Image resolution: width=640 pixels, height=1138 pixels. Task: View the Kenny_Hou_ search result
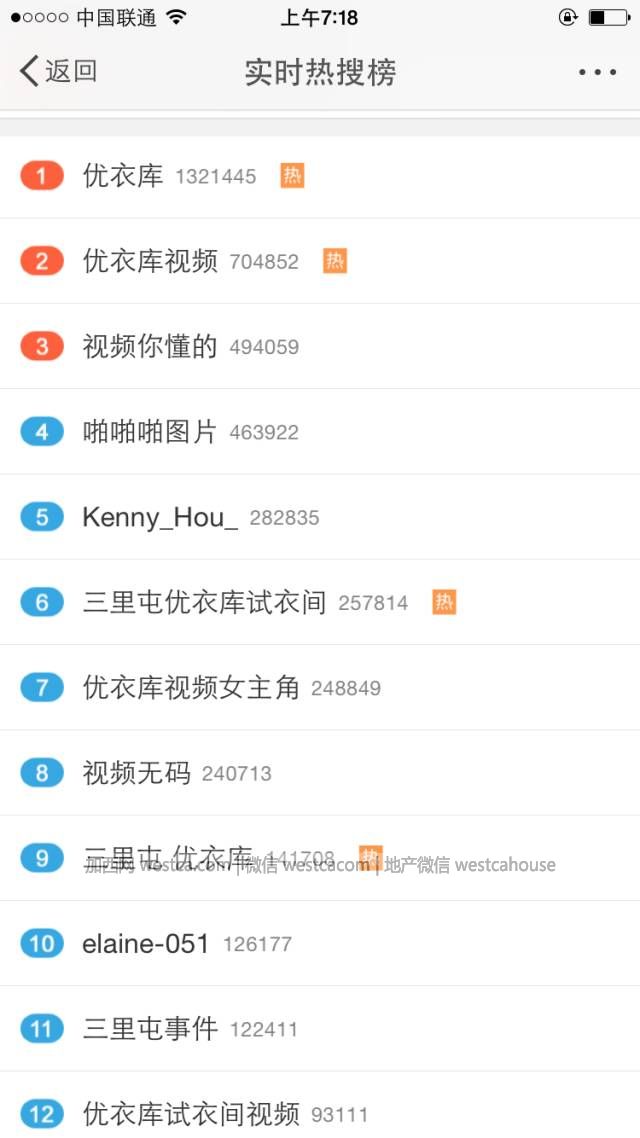point(320,517)
